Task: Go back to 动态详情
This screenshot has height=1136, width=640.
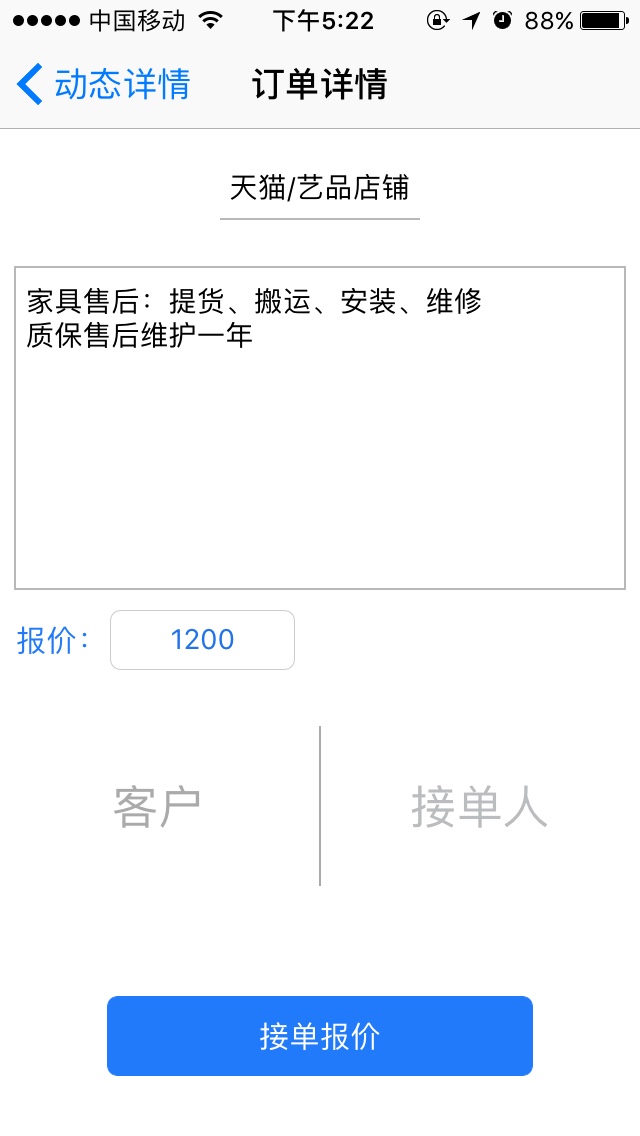Action: click(104, 85)
